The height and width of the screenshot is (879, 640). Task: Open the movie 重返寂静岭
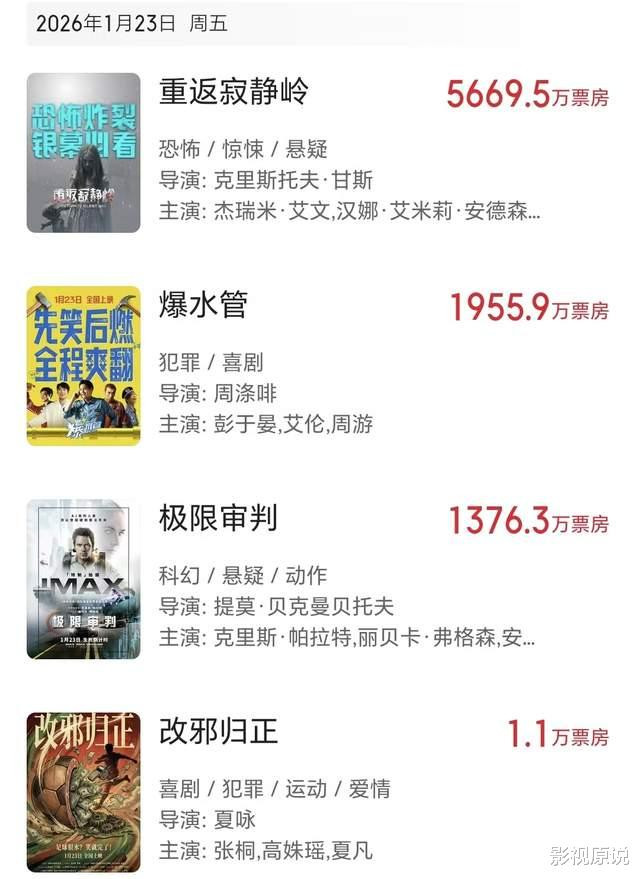point(234,92)
